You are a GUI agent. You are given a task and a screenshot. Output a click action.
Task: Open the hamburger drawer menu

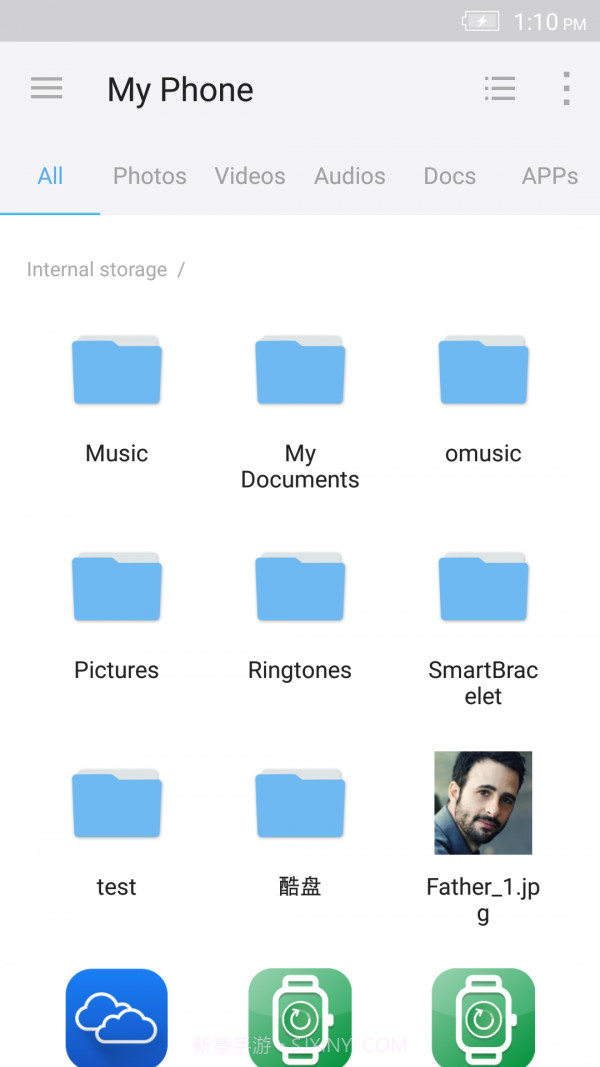click(47, 89)
